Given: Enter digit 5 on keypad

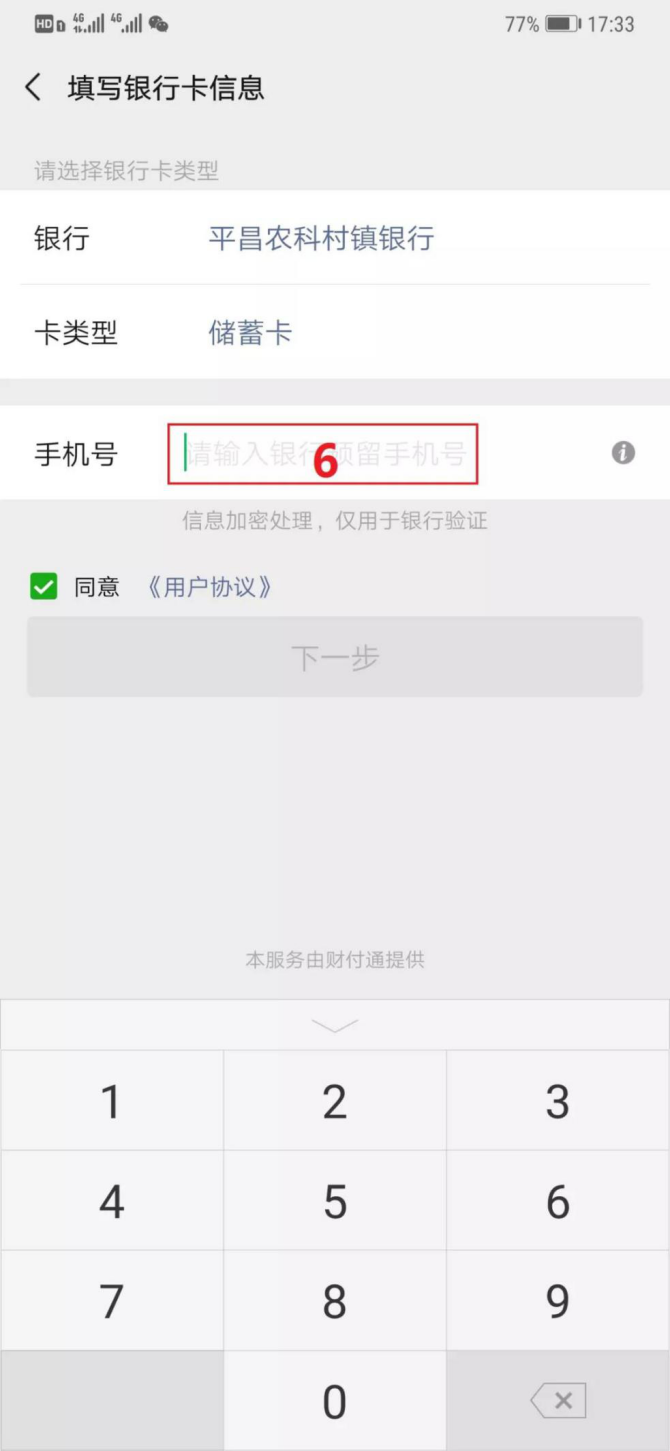Looking at the screenshot, I should (x=334, y=1201).
